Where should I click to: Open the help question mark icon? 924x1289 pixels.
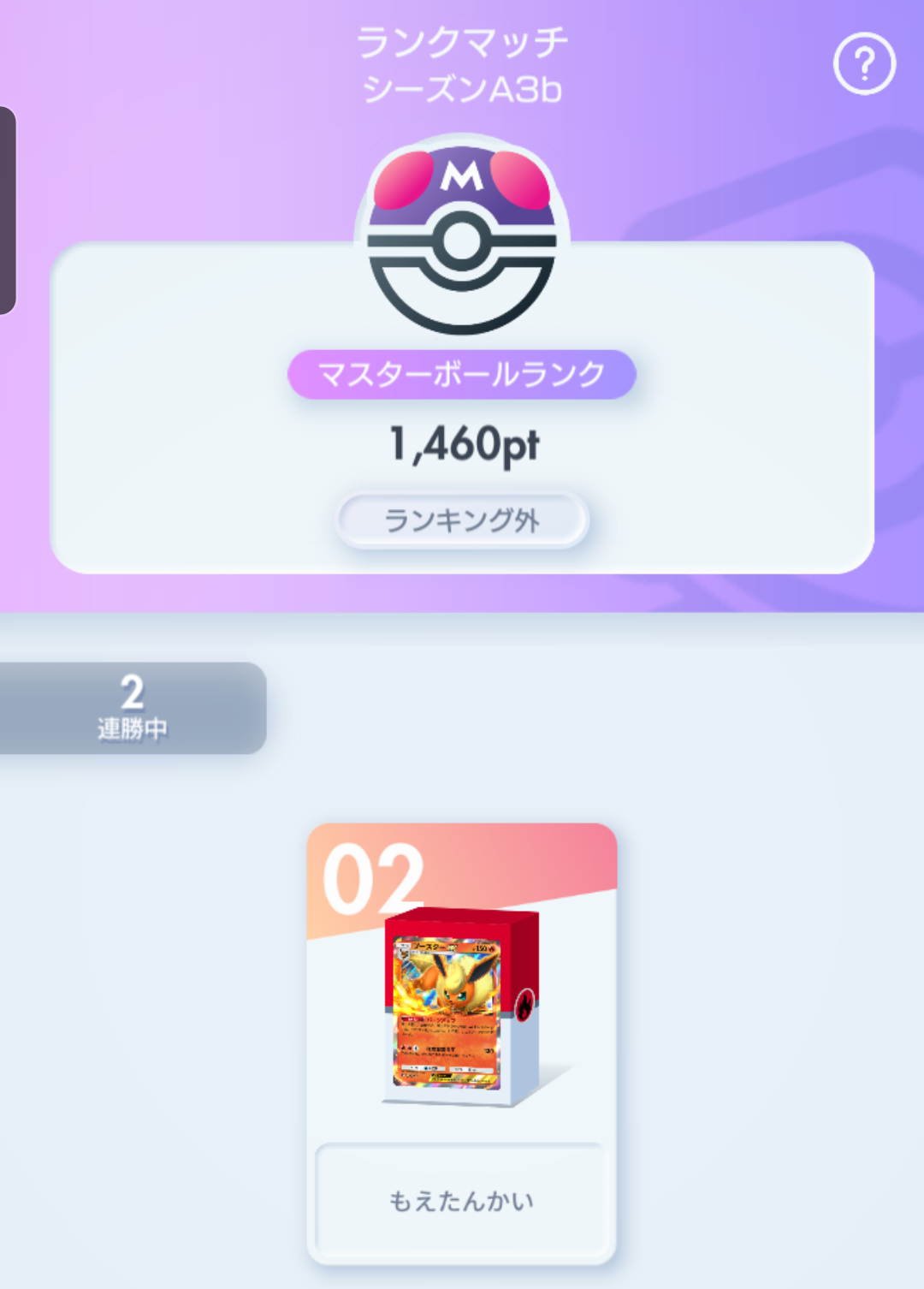[864, 64]
